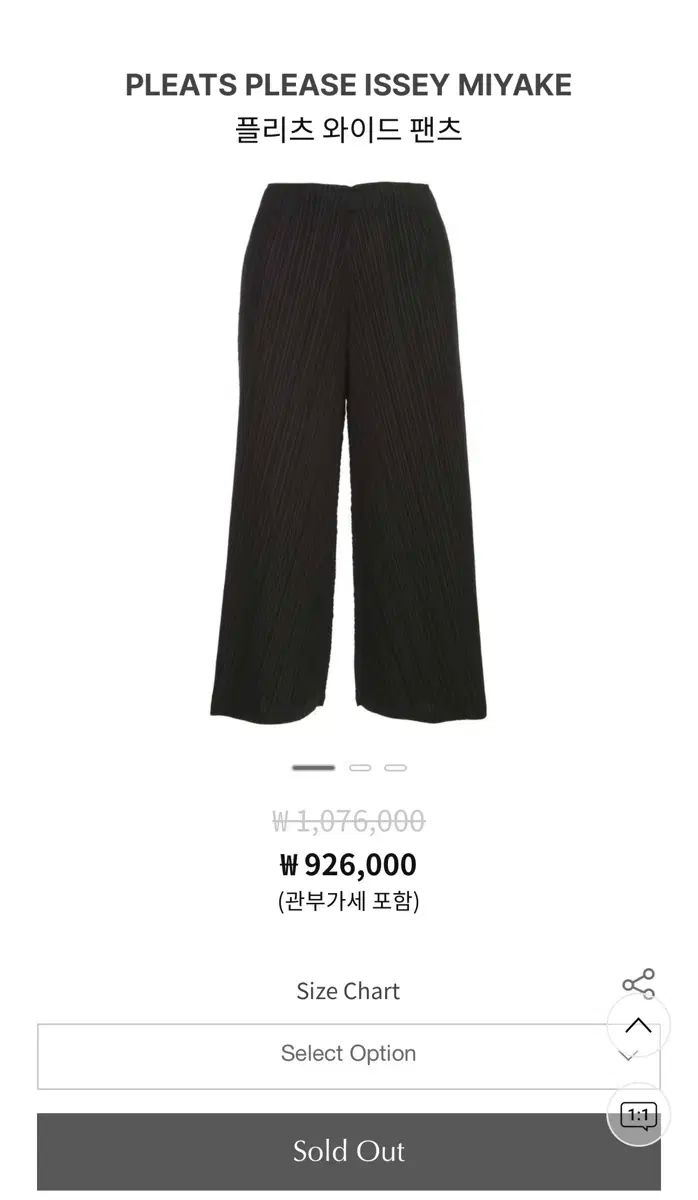Open the 1:1 chat inquiry

coord(638,1114)
